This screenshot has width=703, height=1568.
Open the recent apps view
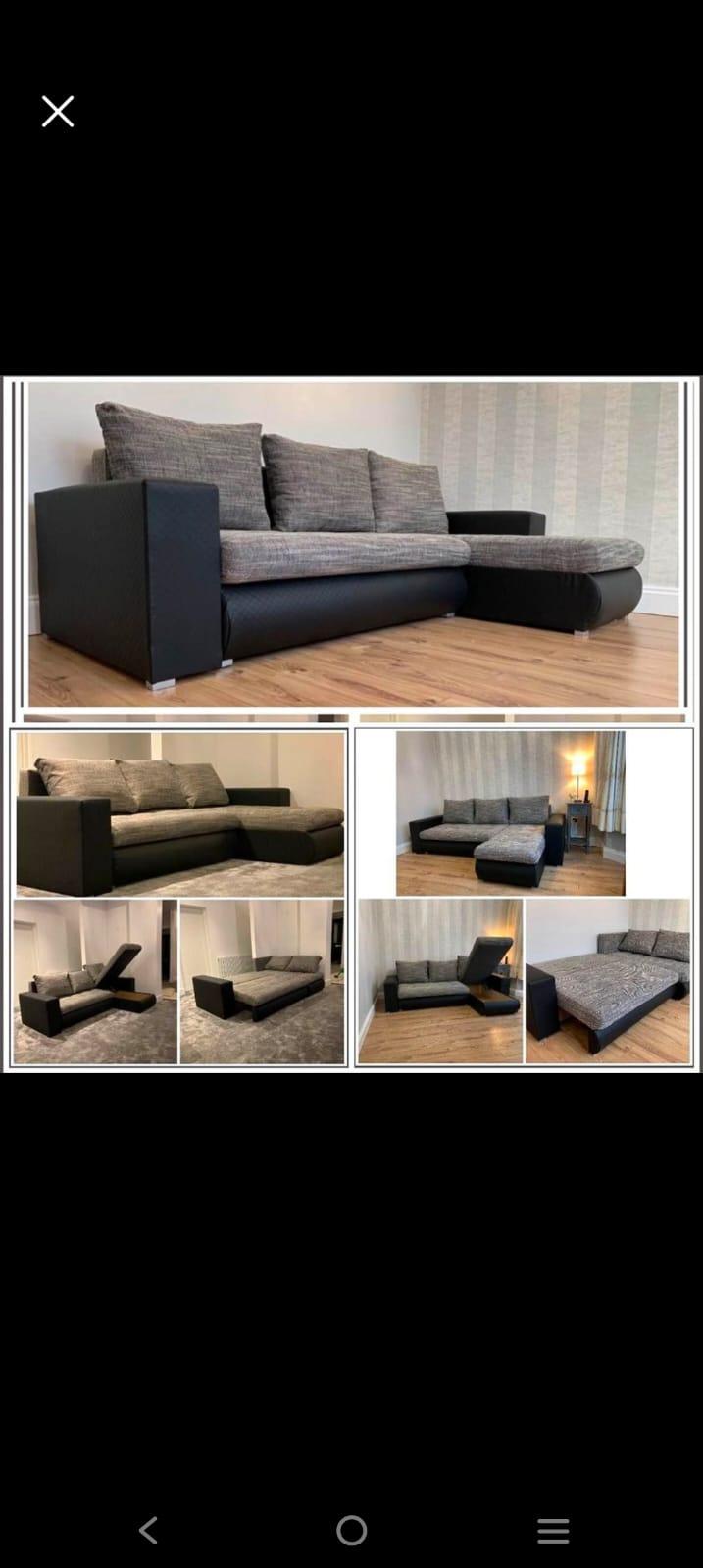[x=553, y=1530]
